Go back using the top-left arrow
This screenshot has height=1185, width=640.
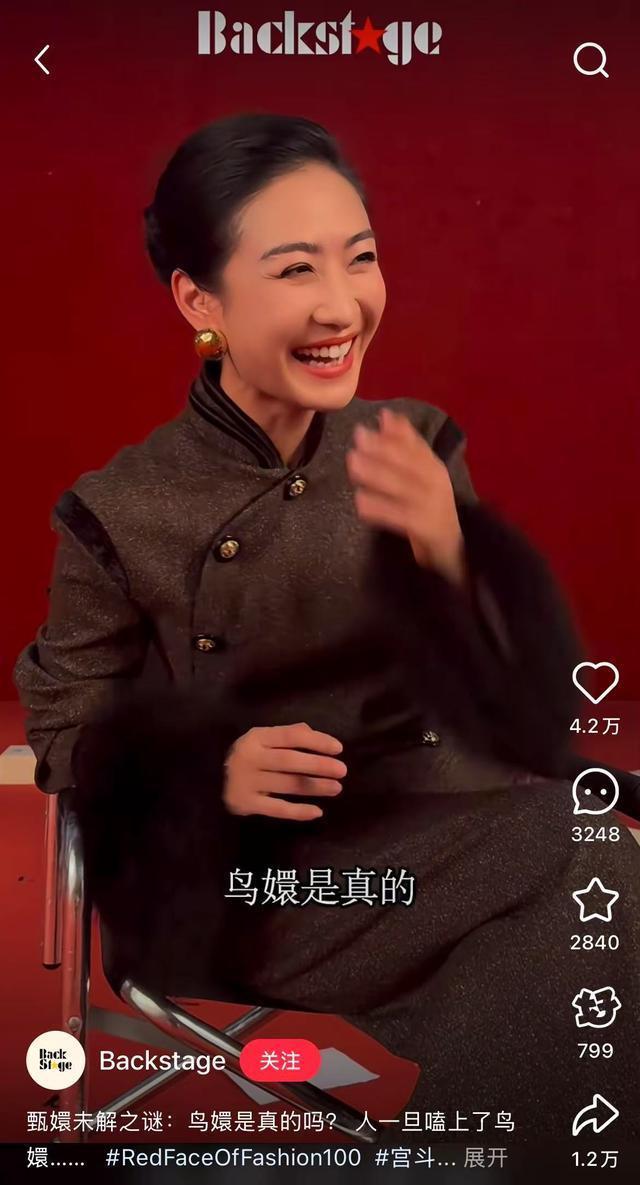coord(42,60)
